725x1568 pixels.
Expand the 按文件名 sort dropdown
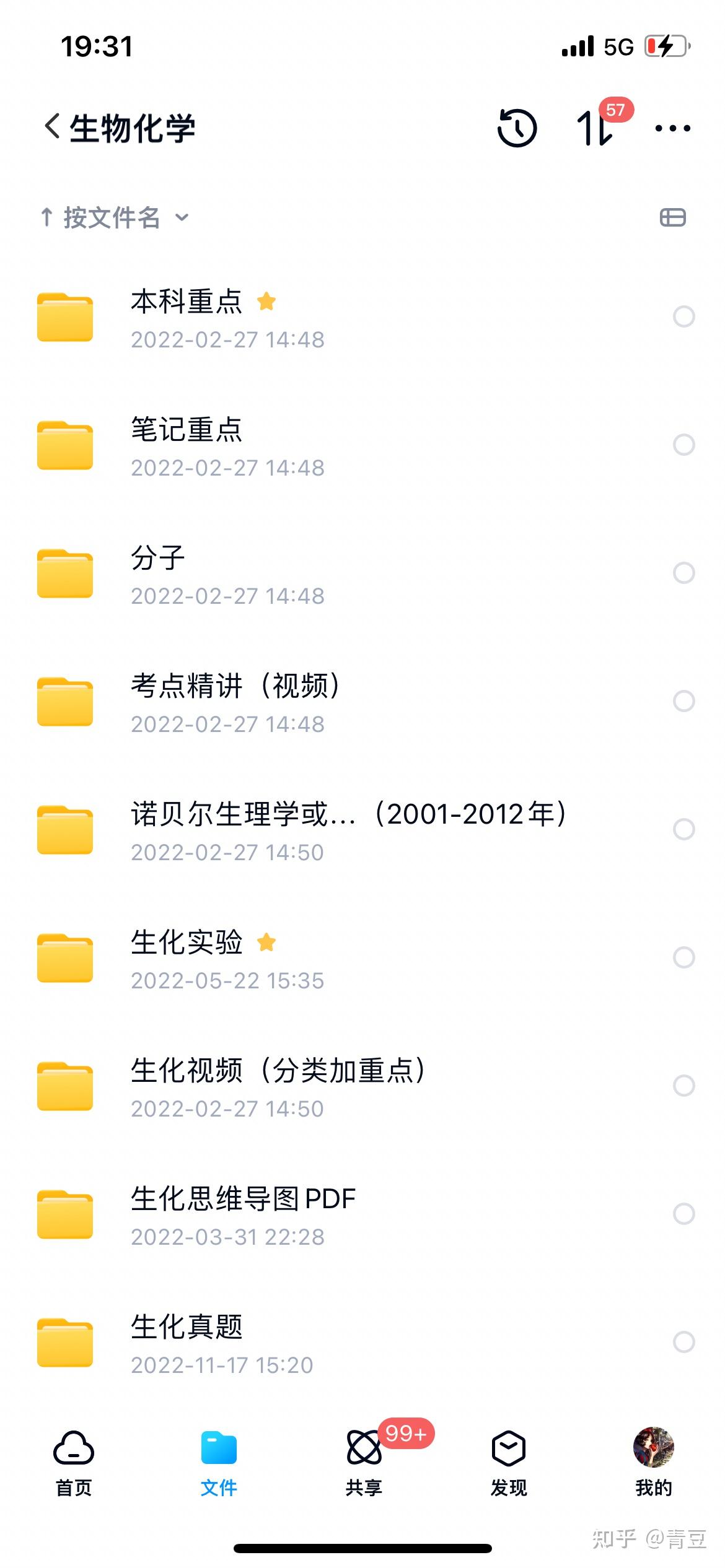(115, 217)
